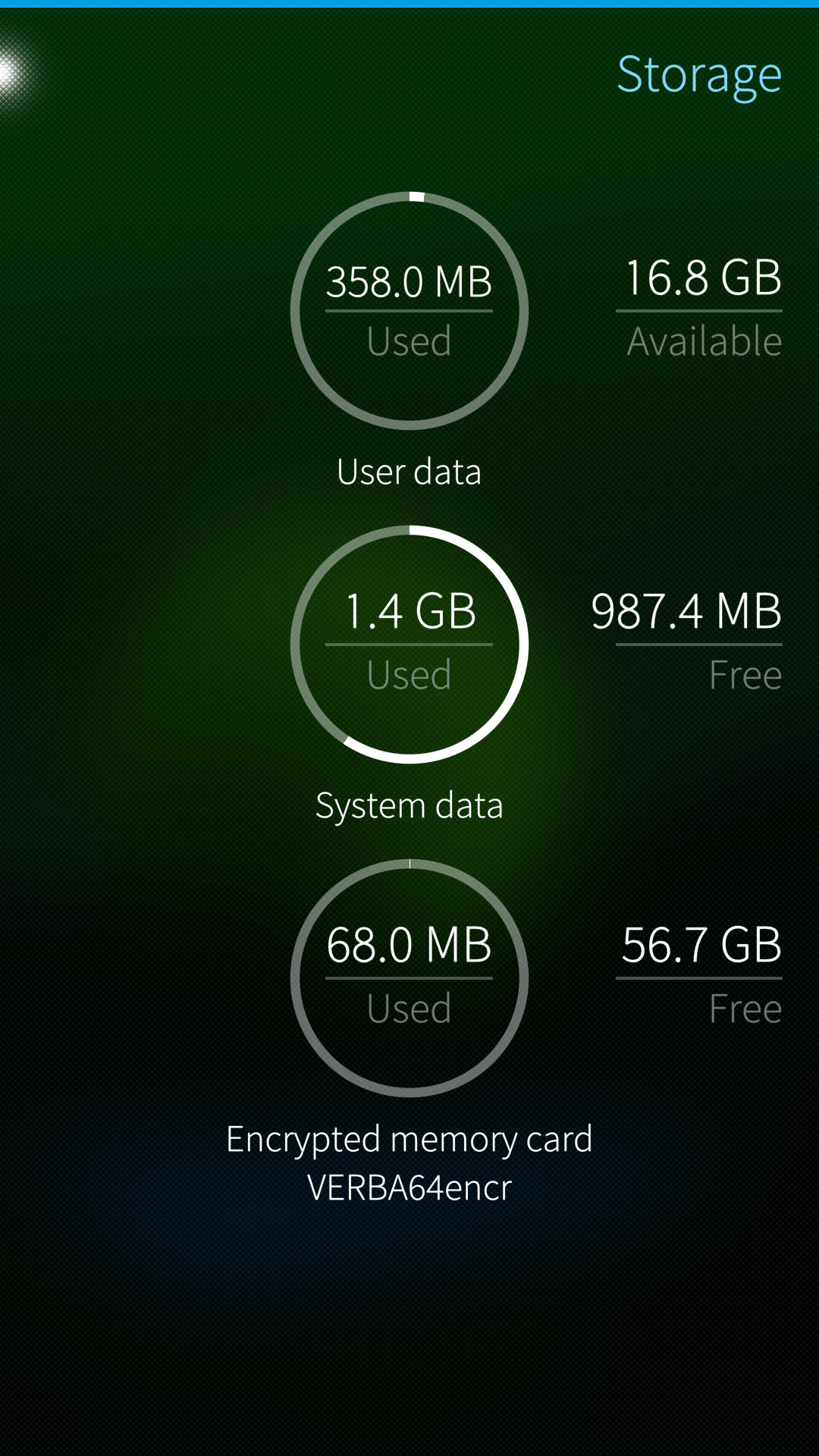Tap the glow indicator in top-left corner

point(11,68)
